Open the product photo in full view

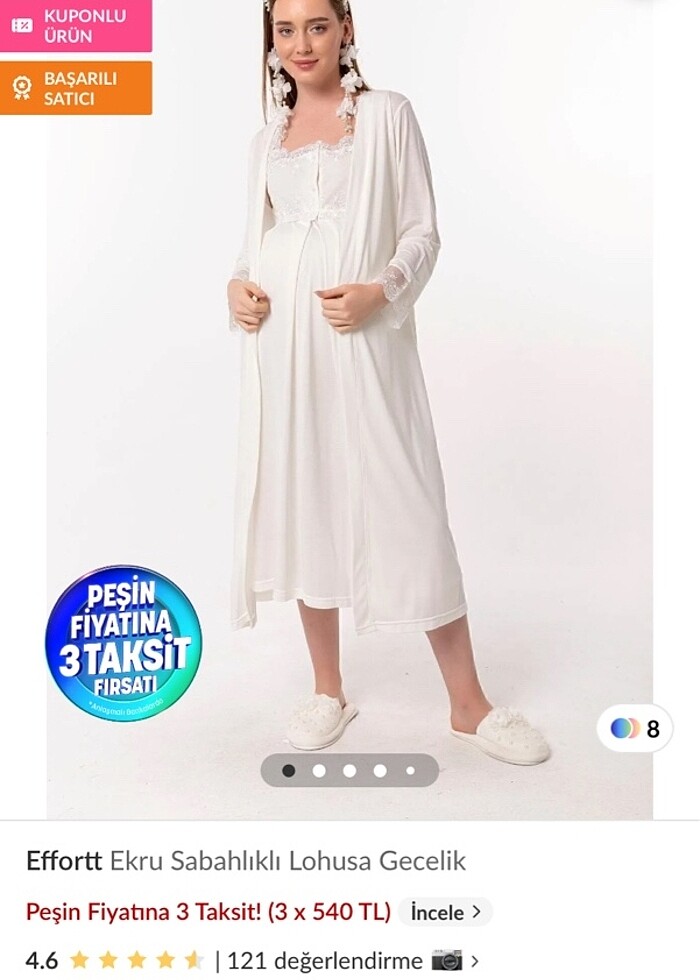coord(350,400)
